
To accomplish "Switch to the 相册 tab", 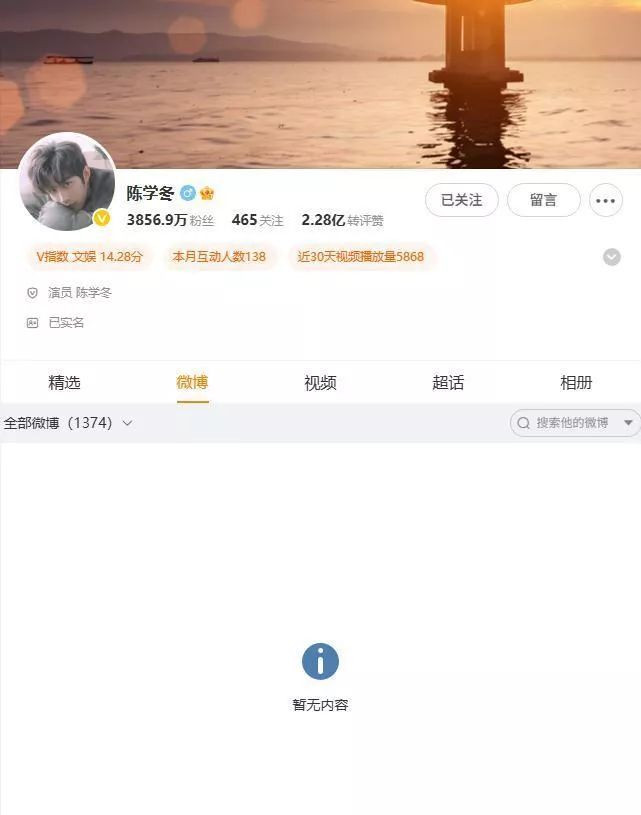I will (576, 382).
